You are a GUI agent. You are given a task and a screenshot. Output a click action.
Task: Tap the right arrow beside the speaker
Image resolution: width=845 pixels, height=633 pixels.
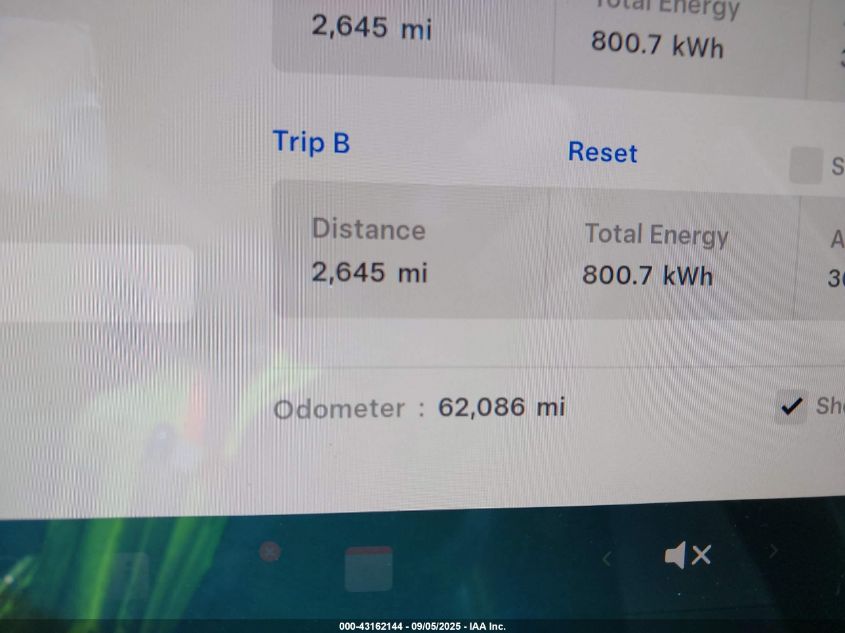coord(773,551)
